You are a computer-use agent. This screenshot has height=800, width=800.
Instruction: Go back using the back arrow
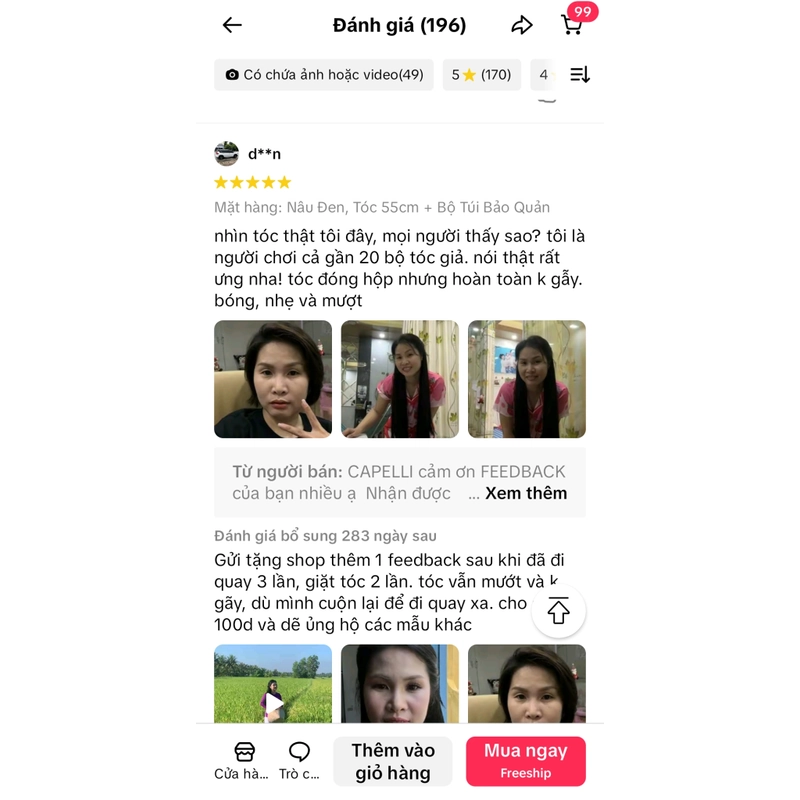coord(232,26)
